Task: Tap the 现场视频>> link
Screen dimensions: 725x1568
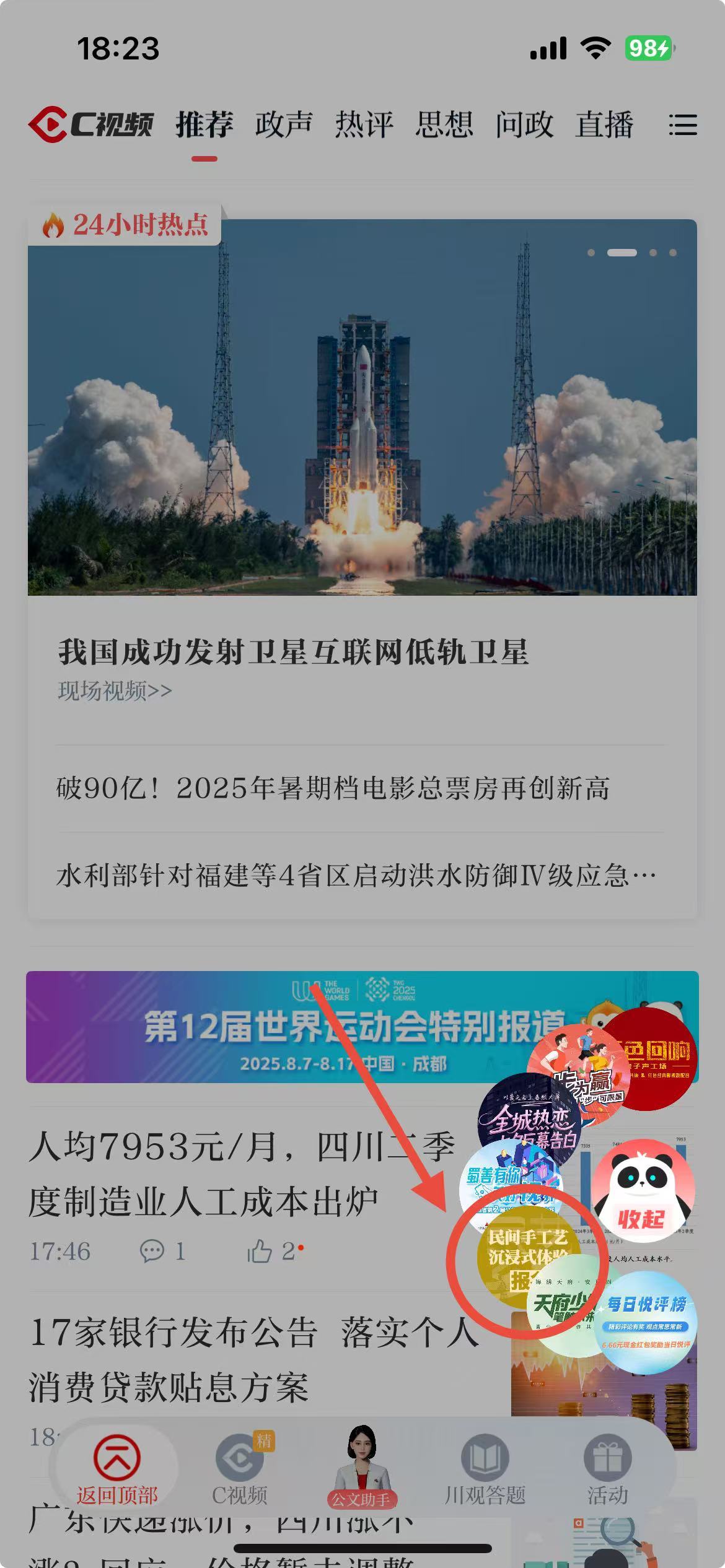Action: (x=115, y=691)
